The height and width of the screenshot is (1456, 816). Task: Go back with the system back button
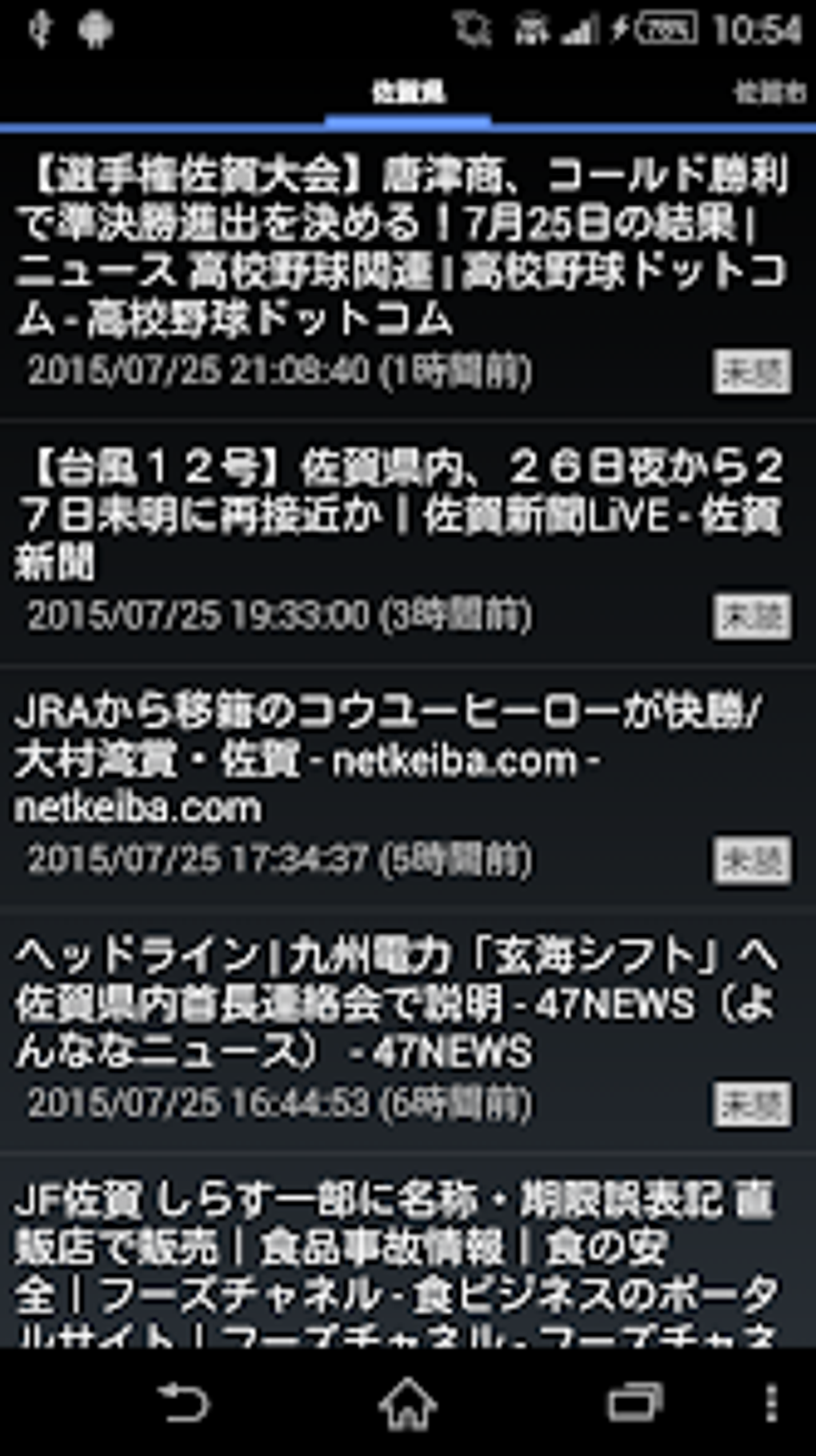pos(186,1402)
